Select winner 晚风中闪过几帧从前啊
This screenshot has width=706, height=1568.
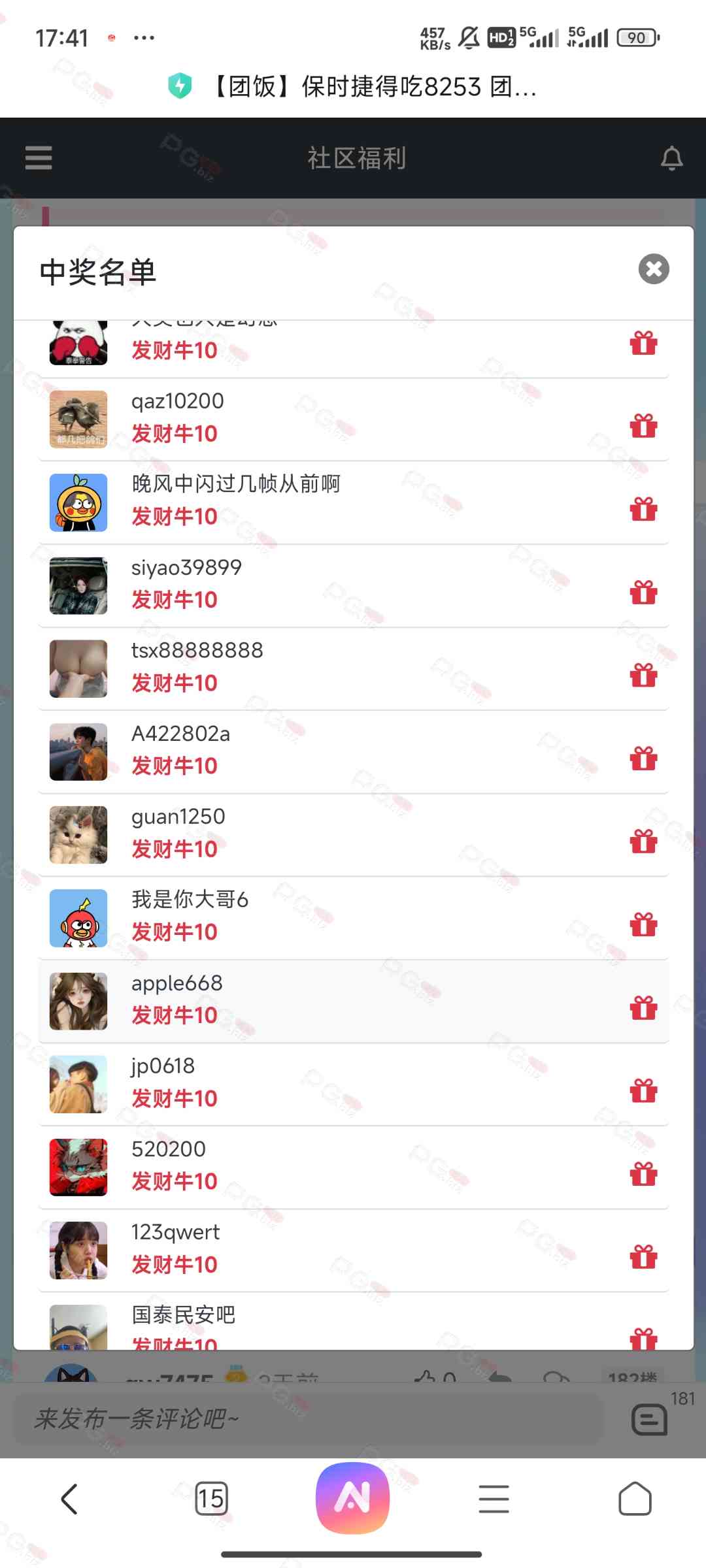[353, 501]
